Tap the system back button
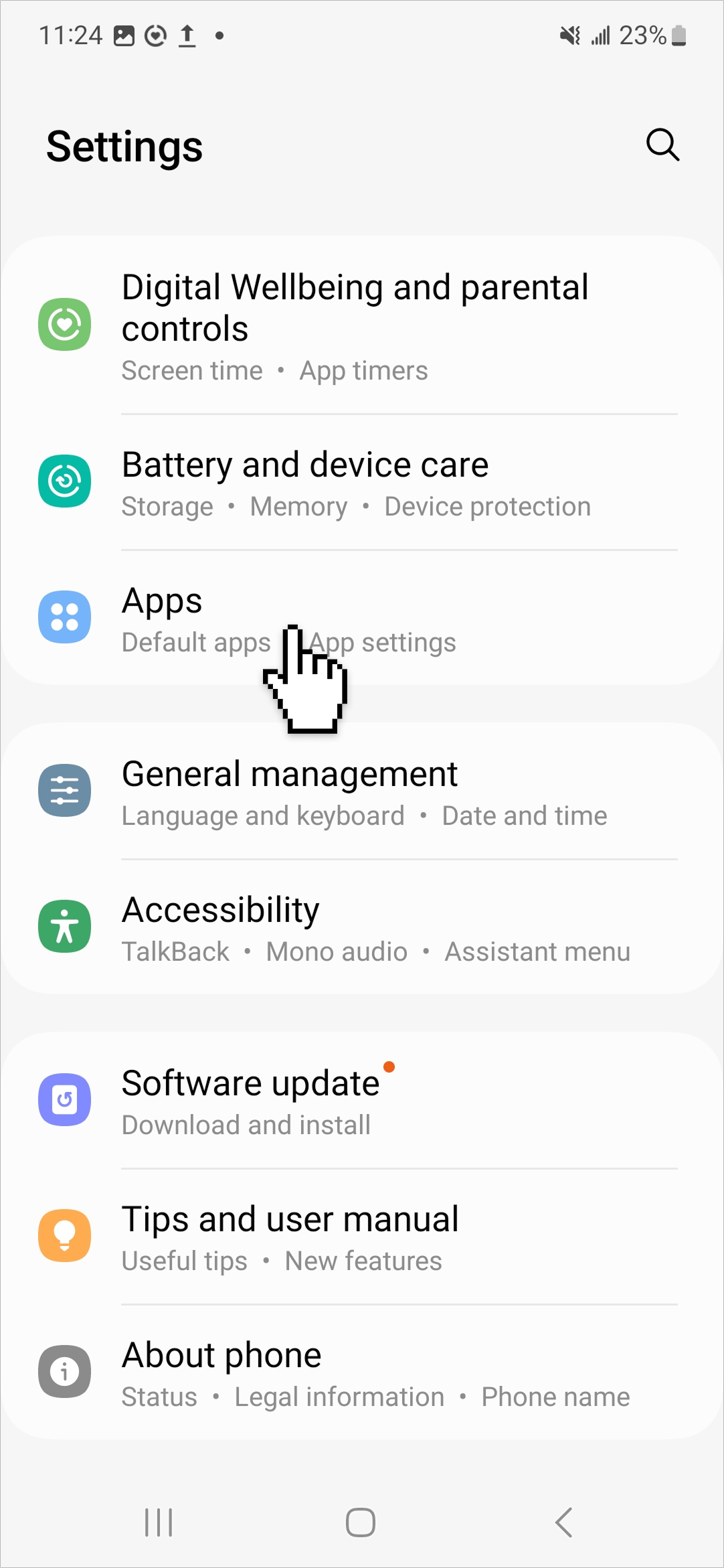The height and width of the screenshot is (1568, 724). coord(563,1522)
